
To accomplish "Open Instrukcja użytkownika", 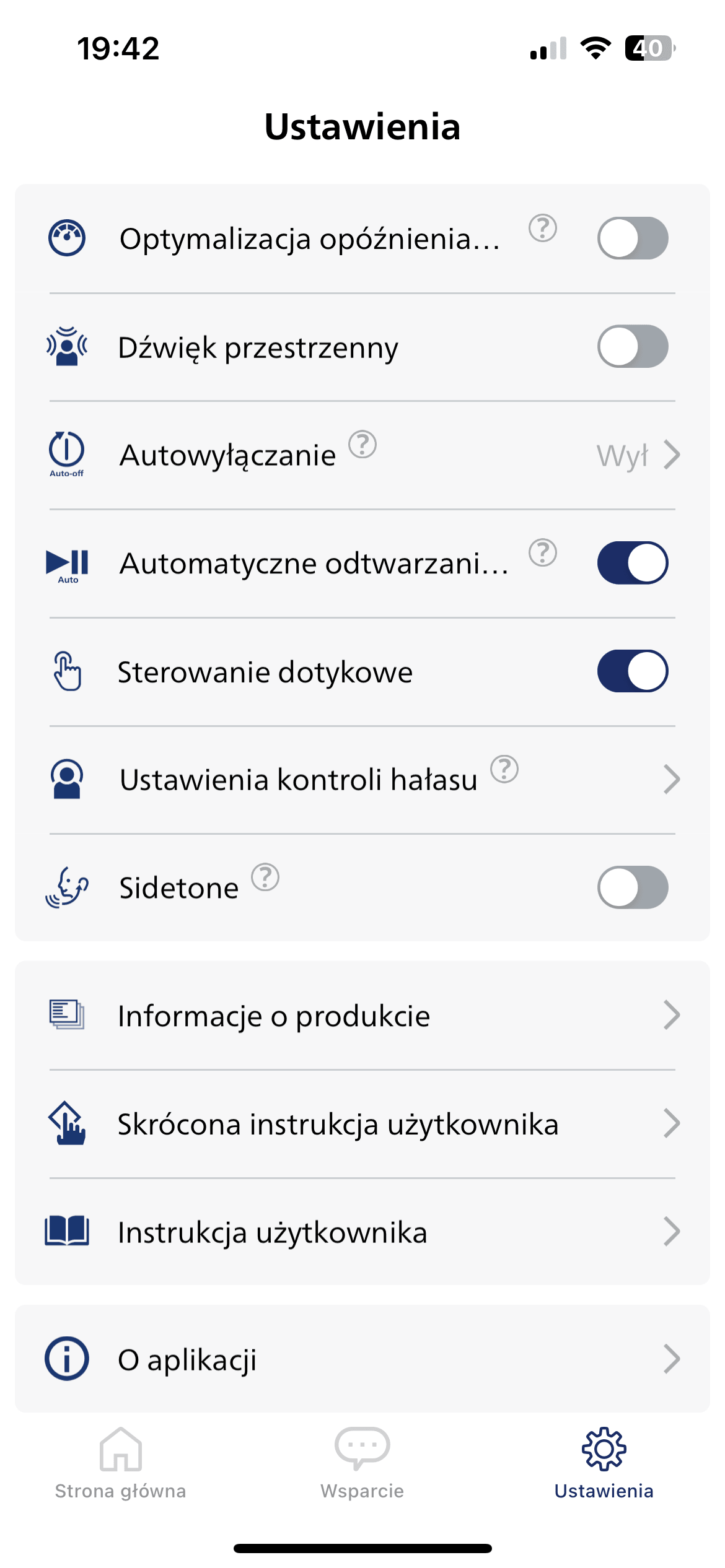I will pos(362,1232).
